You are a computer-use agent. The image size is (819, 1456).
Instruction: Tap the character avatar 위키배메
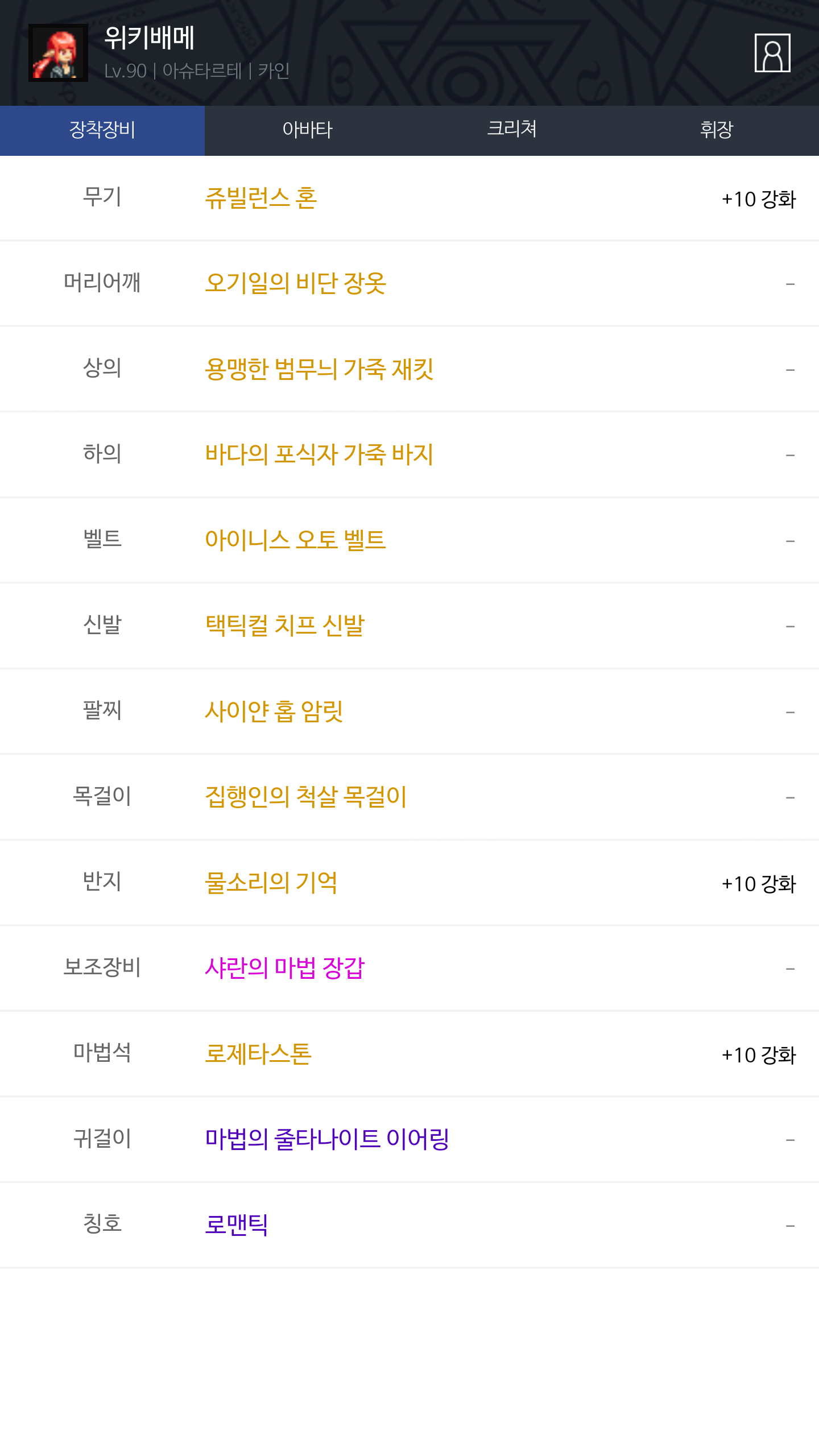click(x=58, y=53)
